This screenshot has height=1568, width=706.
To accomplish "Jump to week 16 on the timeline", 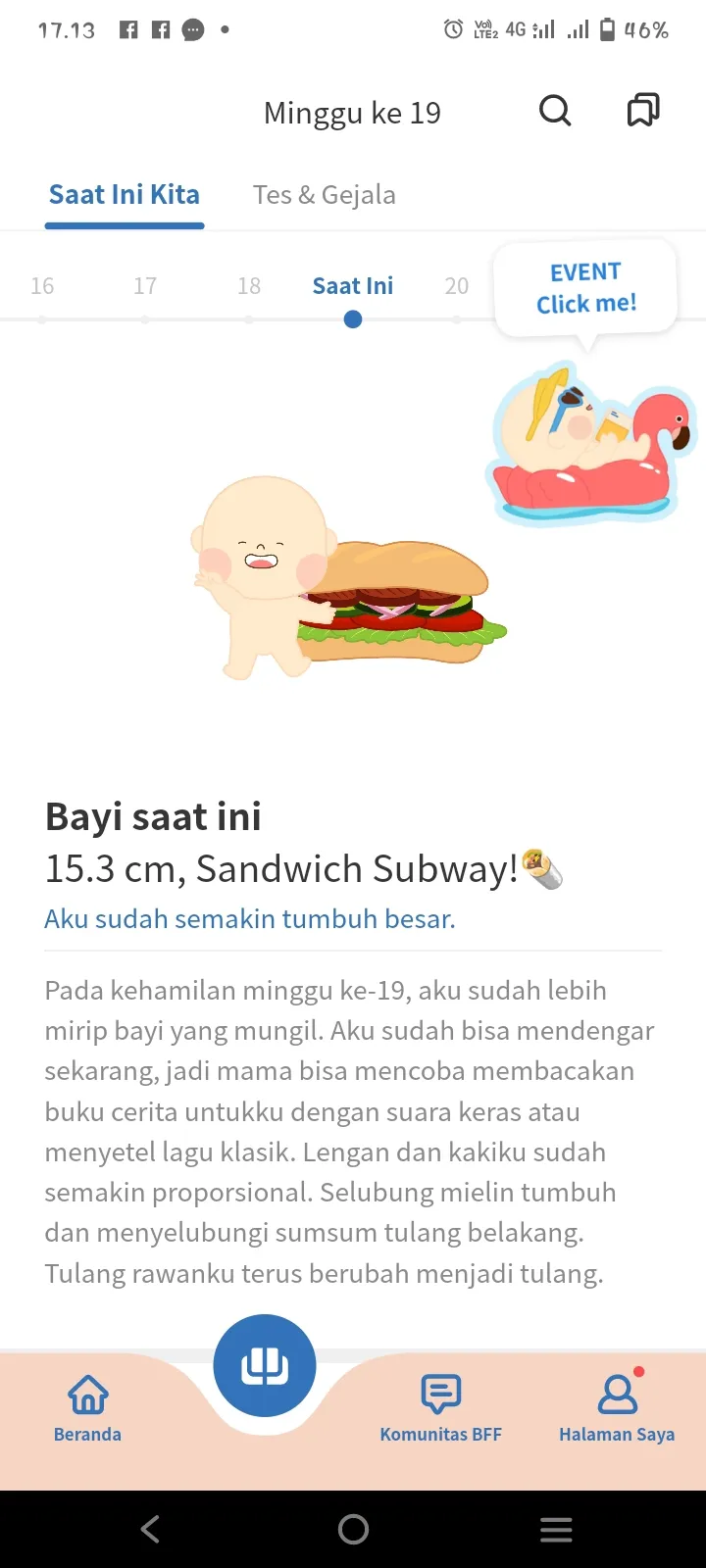I will click(x=42, y=286).
